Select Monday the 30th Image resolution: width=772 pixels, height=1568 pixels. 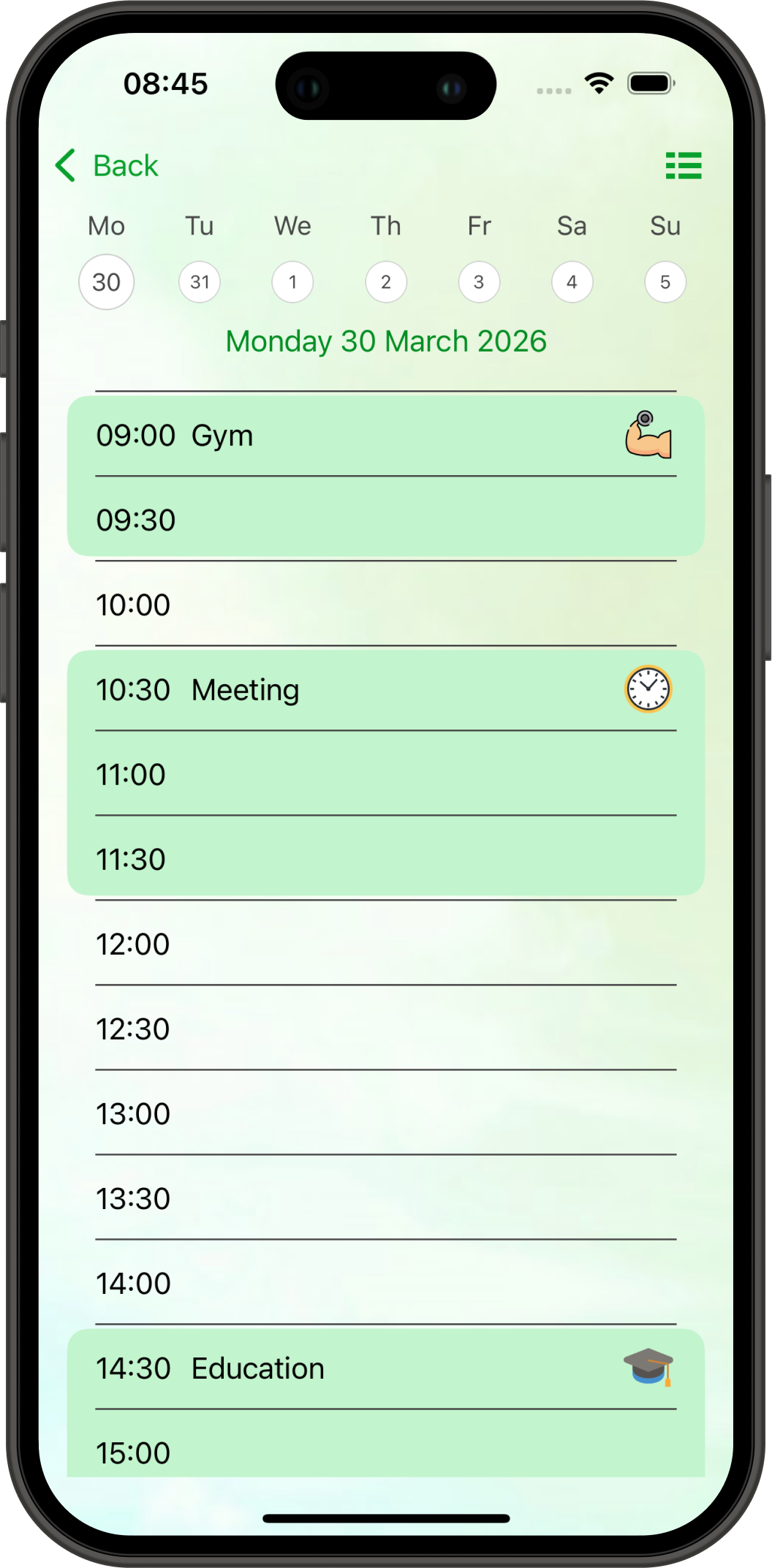tap(107, 282)
